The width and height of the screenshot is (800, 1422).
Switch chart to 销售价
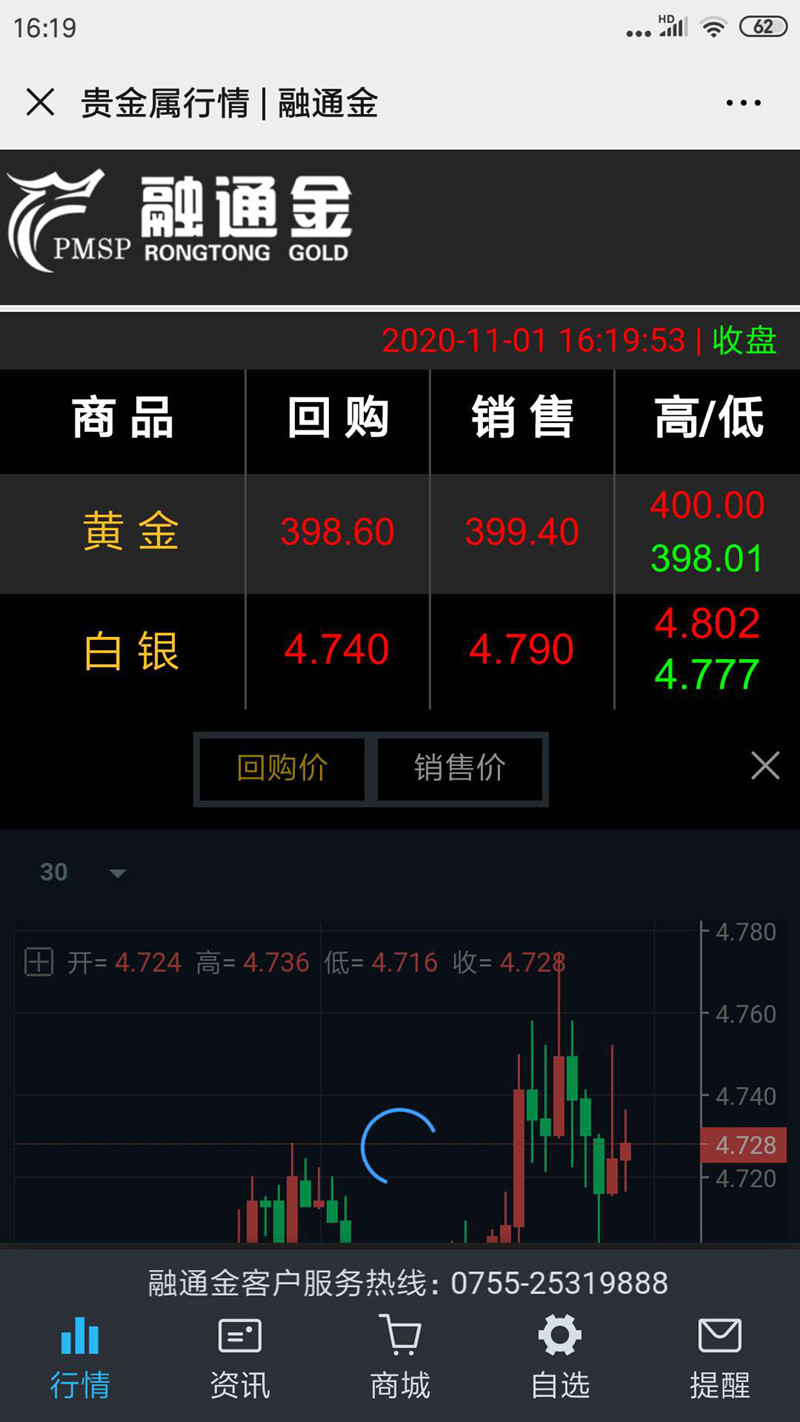click(460, 768)
